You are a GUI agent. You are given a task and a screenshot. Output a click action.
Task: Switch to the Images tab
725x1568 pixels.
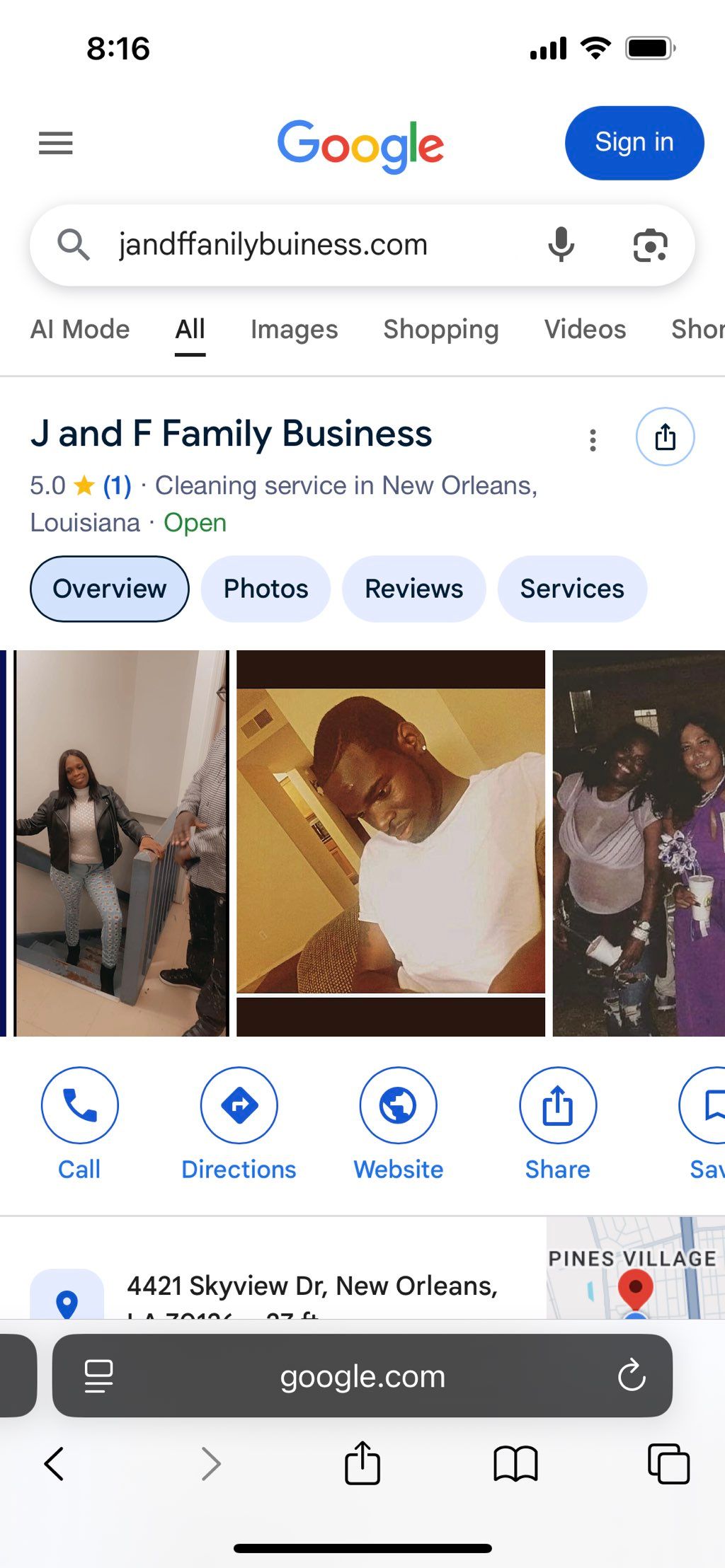point(294,329)
